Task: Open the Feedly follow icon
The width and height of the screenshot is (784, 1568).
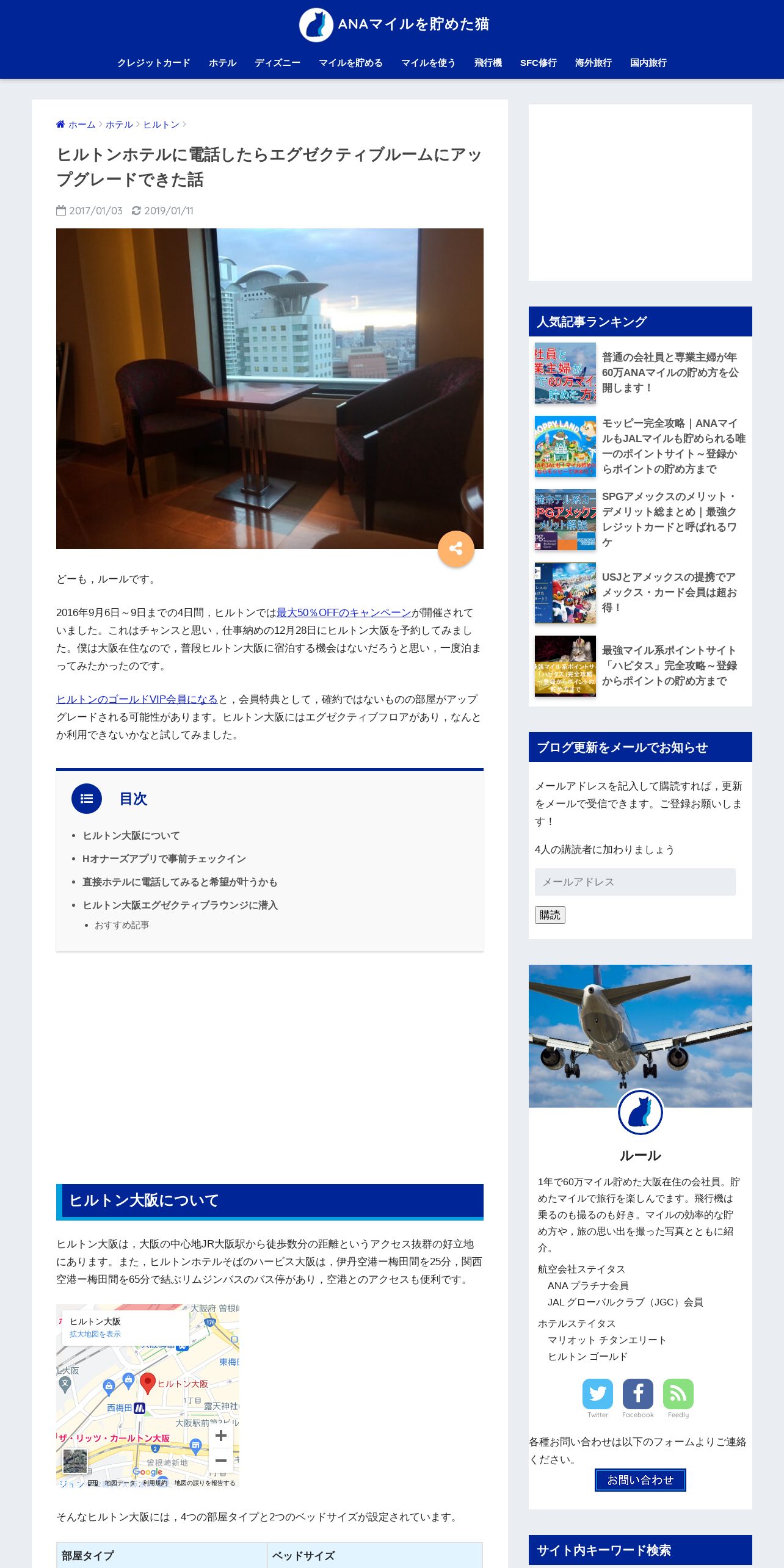Action: (678, 1394)
